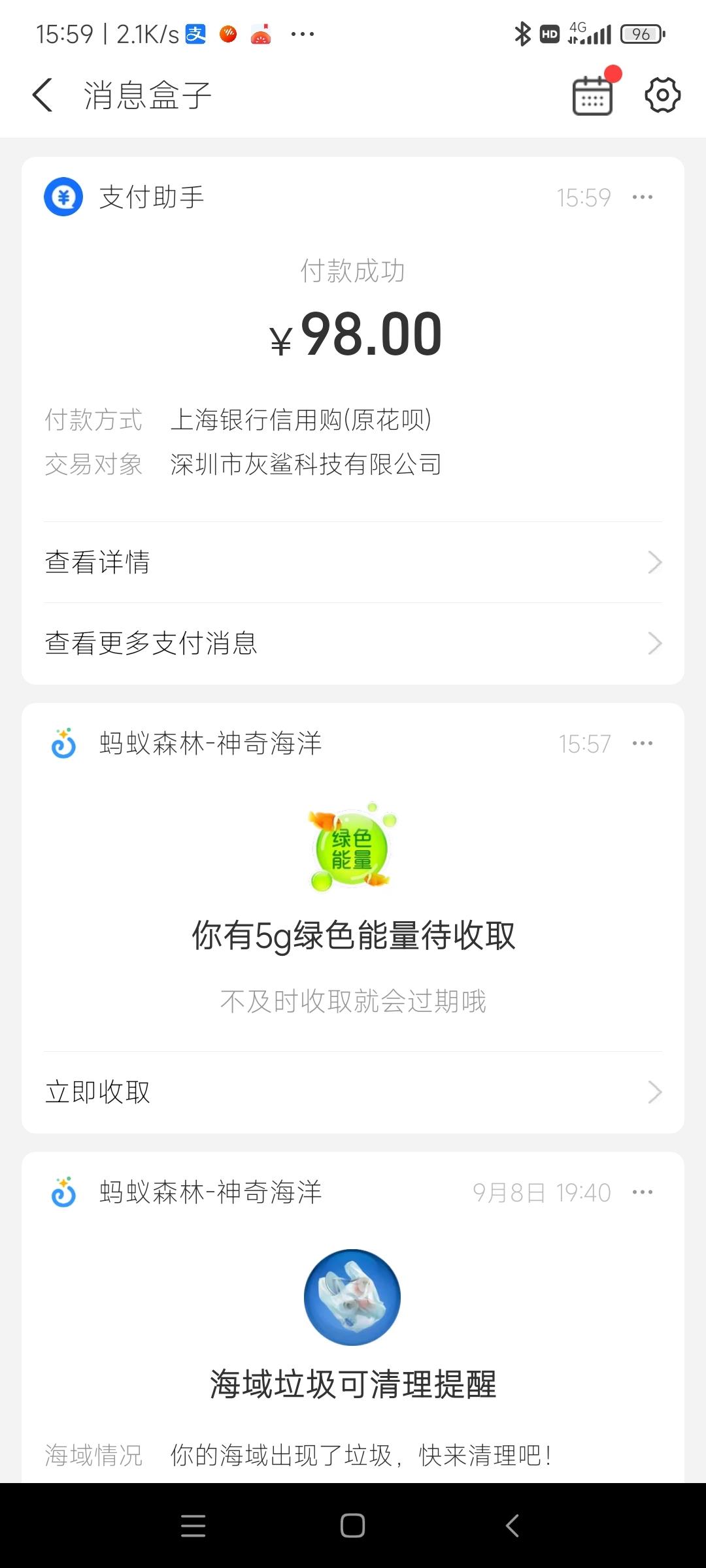The height and width of the screenshot is (1568, 706).
Task: Open more options on the 9月8日 蚂蚁森林 card
Action: click(x=642, y=1192)
